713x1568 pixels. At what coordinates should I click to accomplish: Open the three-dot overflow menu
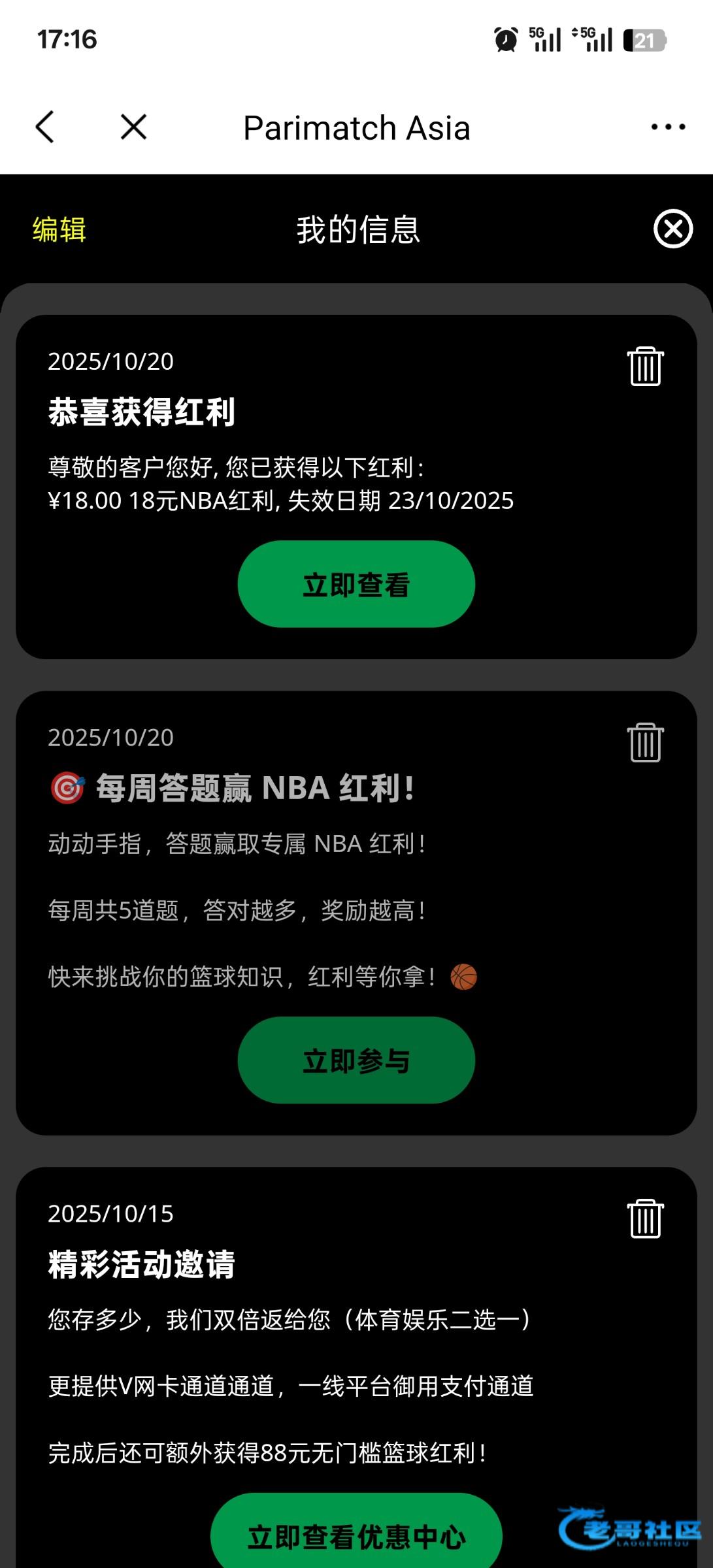[668, 127]
